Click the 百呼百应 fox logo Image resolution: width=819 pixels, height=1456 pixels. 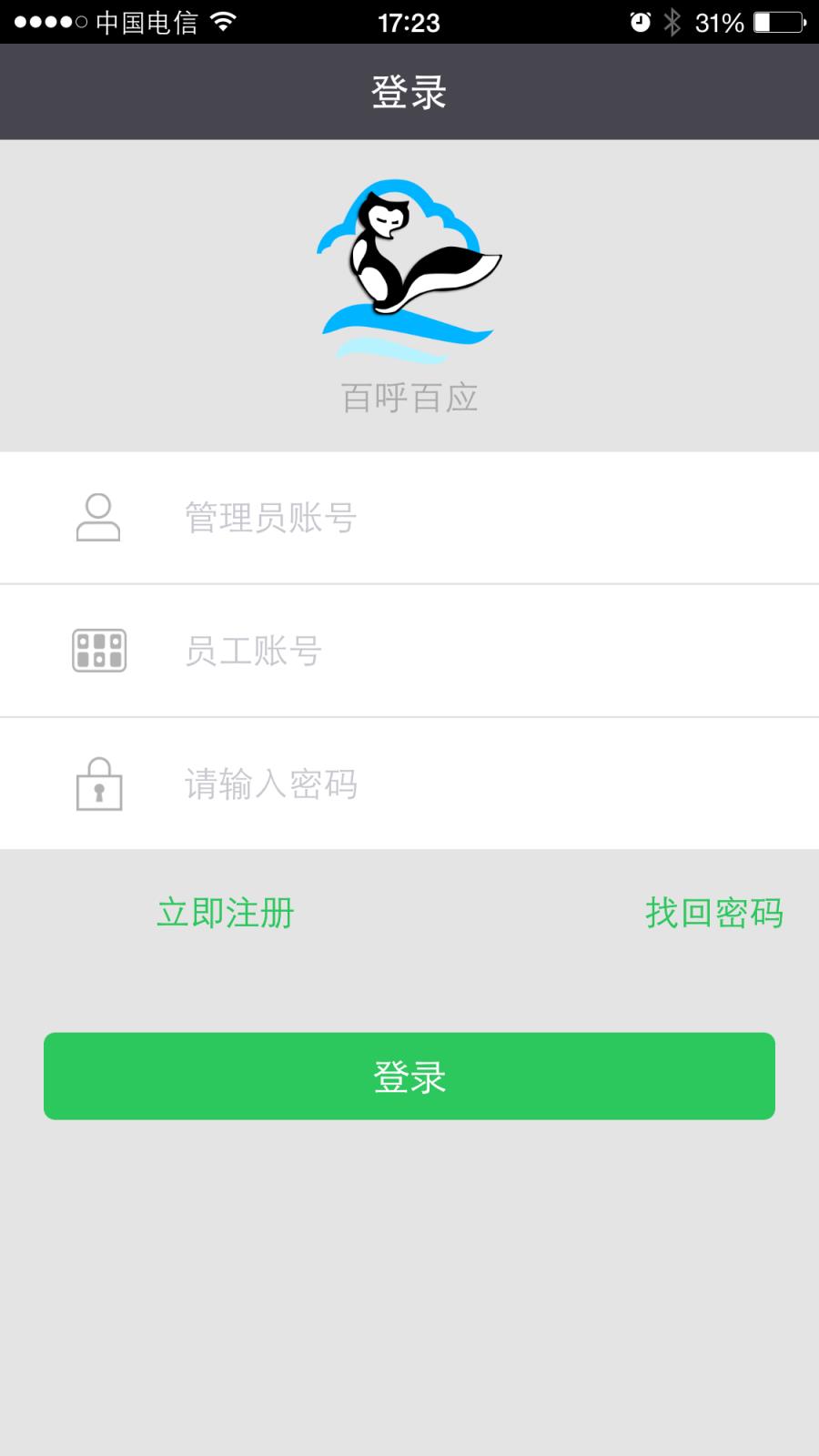coord(409,268)
